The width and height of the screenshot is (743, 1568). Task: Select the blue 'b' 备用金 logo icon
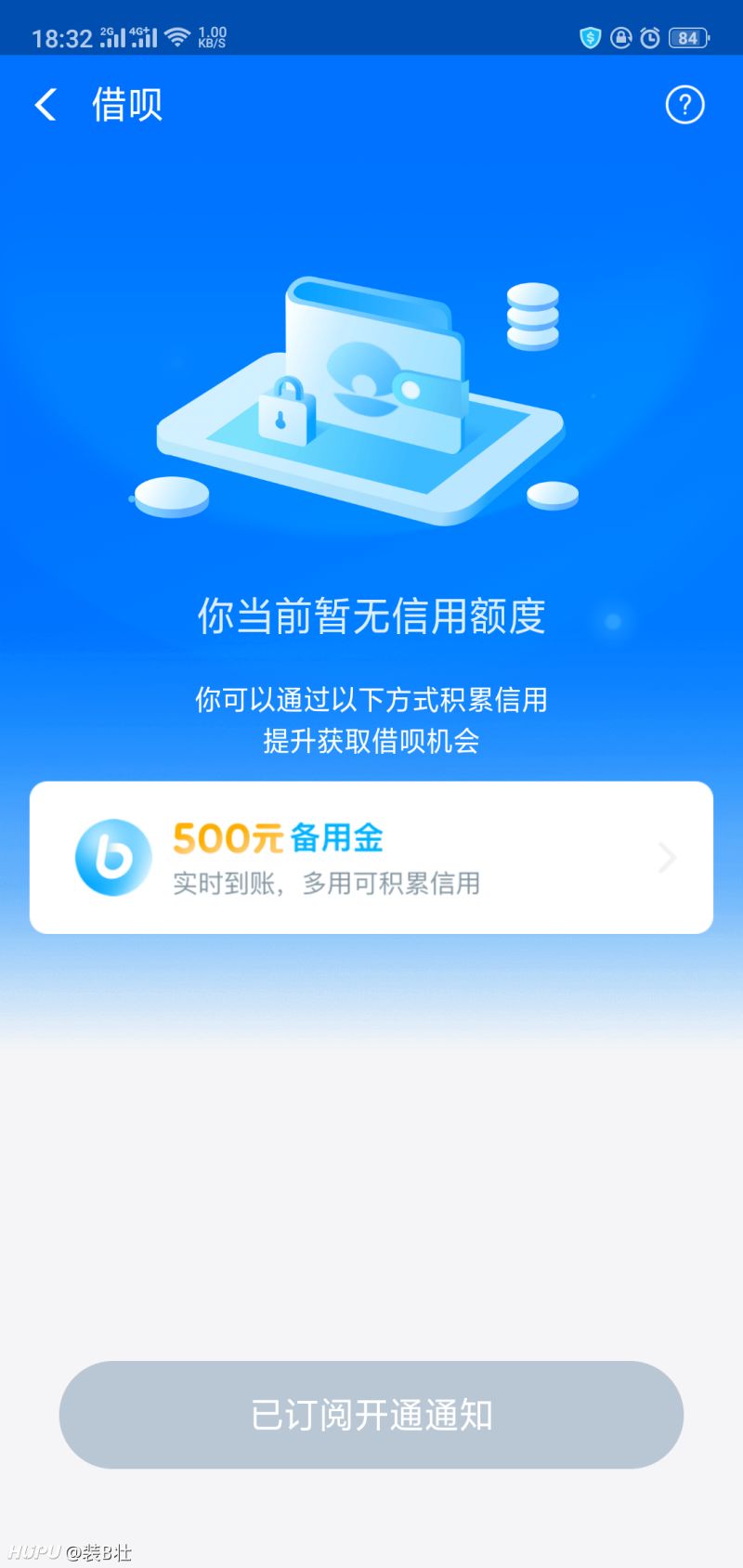(x=113, y=857)
